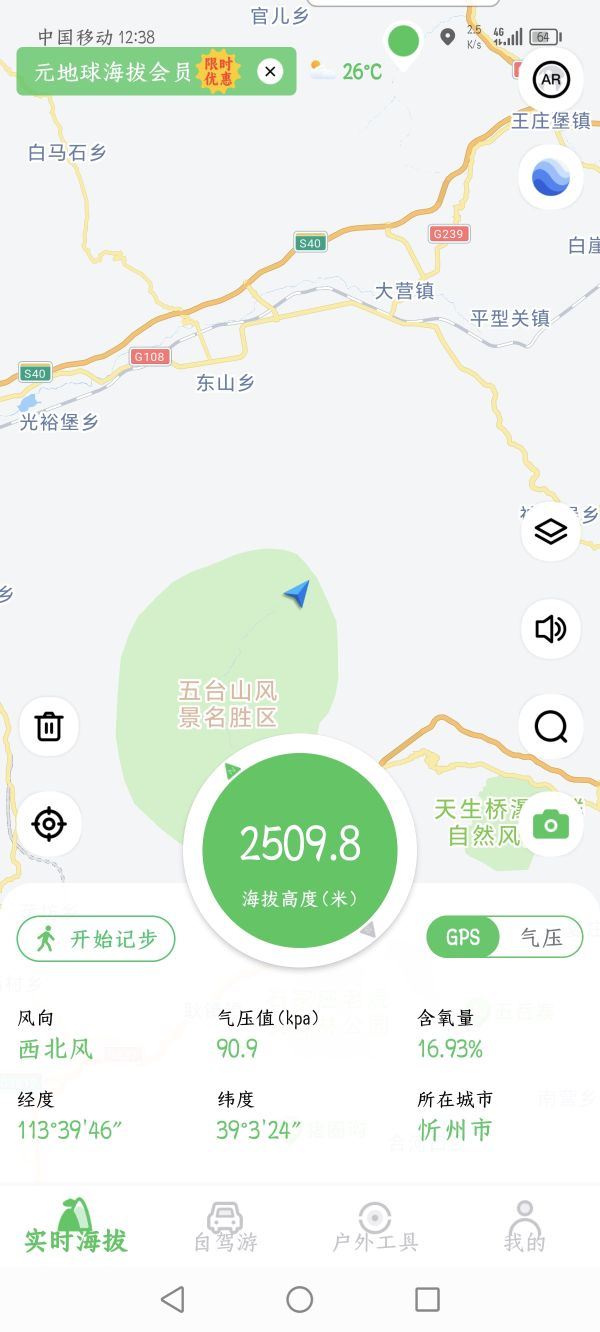This screenshot has width=600, height=1332.
Task: Switch to the 户外工具 tab
Action: [375, 1228]
